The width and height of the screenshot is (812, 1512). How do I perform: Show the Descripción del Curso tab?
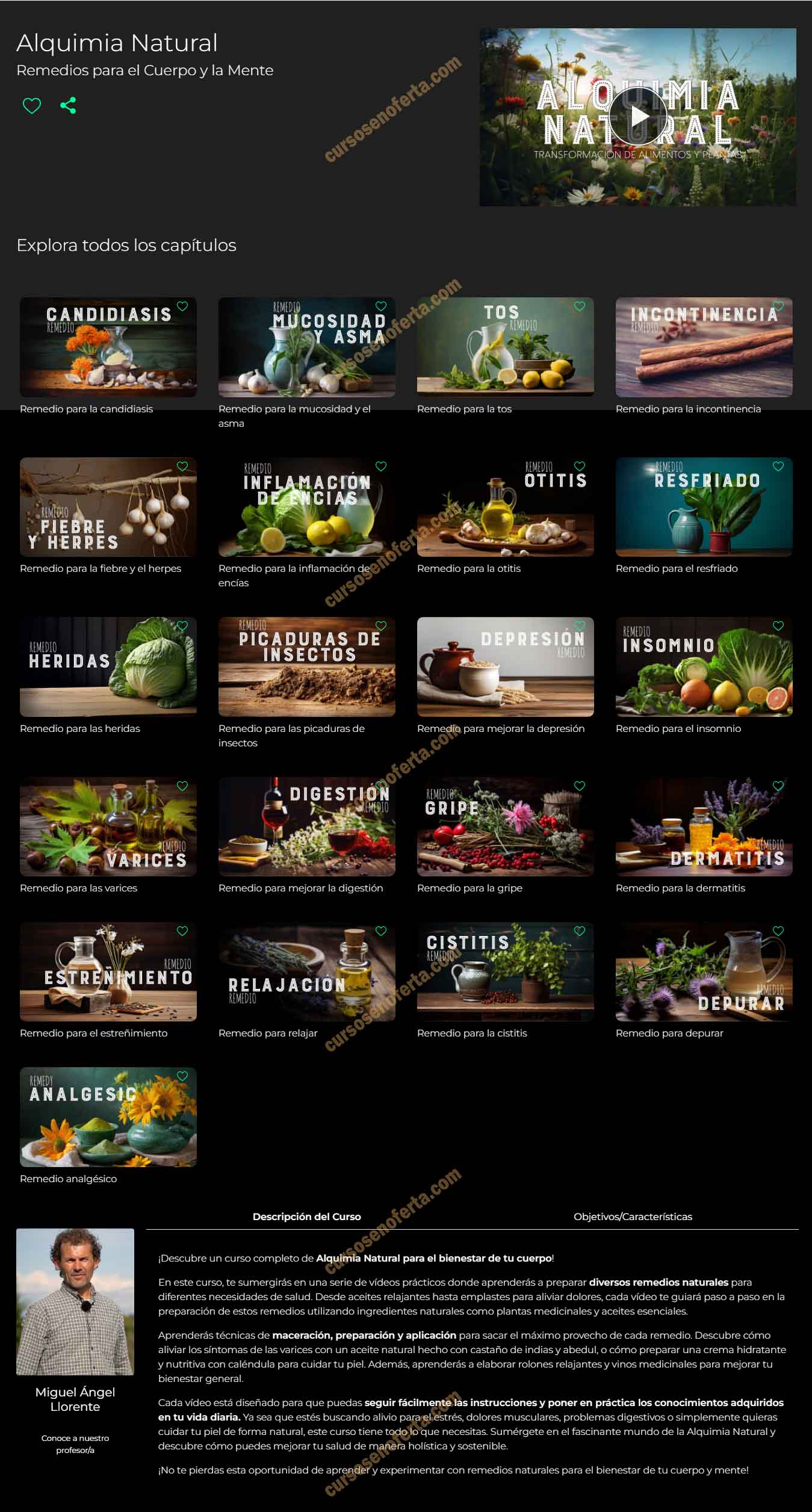coord(306,1216)
